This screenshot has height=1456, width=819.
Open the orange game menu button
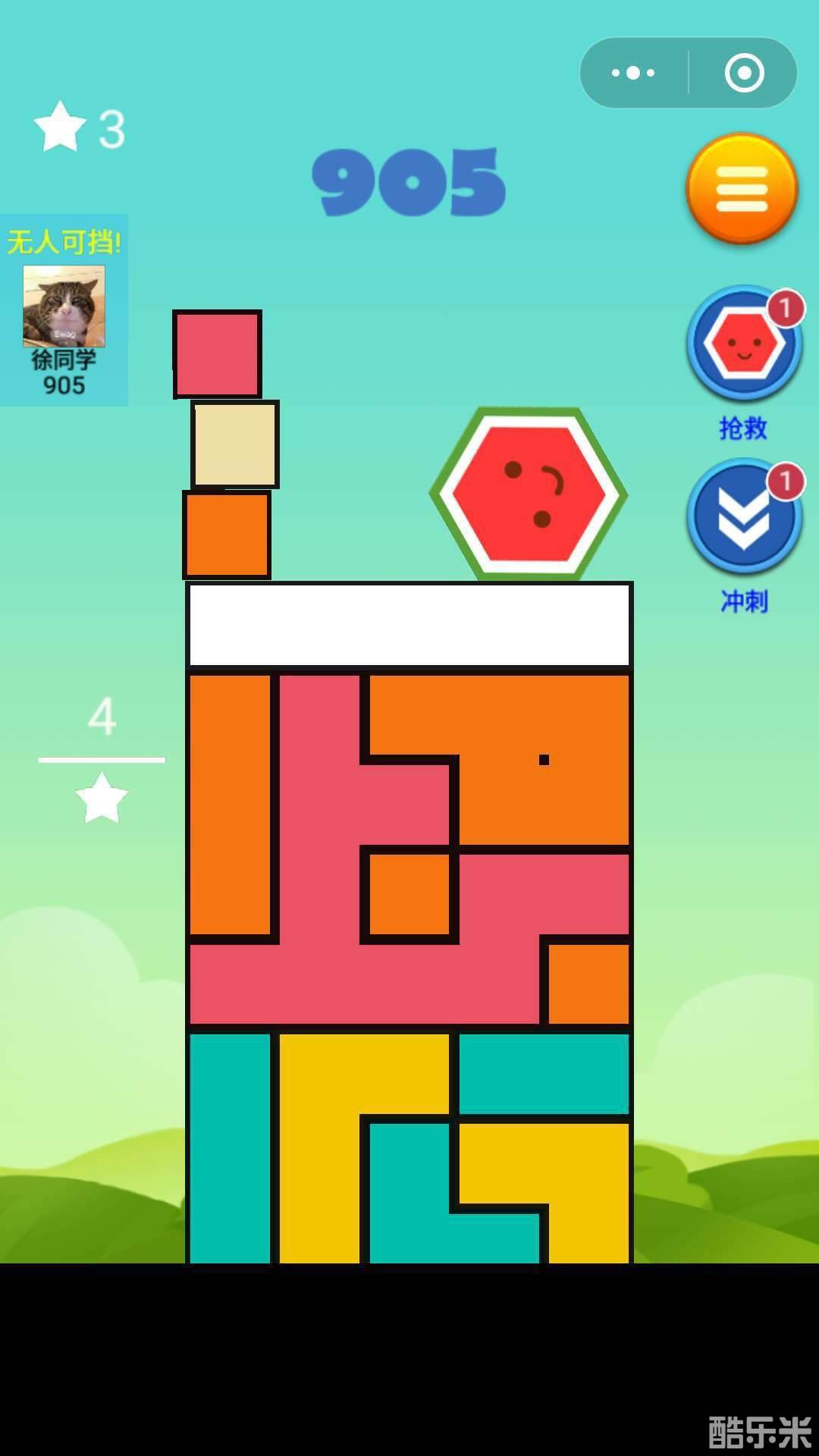pyautogui.click(x=742, y=188)
